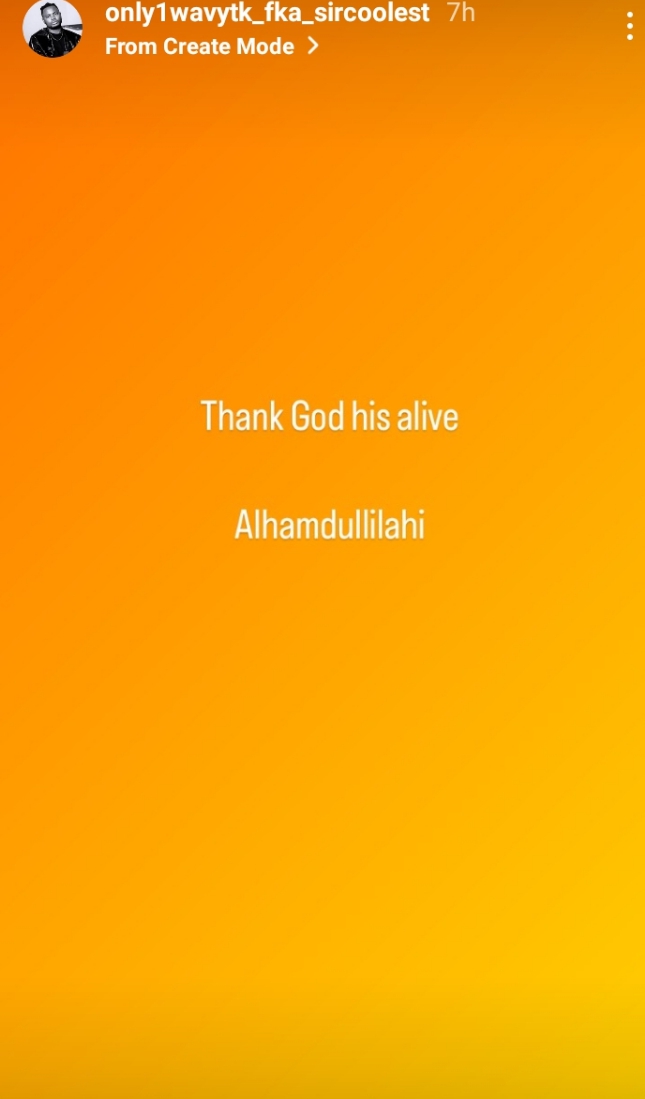The width and height of the screenshot is (645, 1099).
Task: Open the three-dot overflow menu
Action: [x=629, y=26]
